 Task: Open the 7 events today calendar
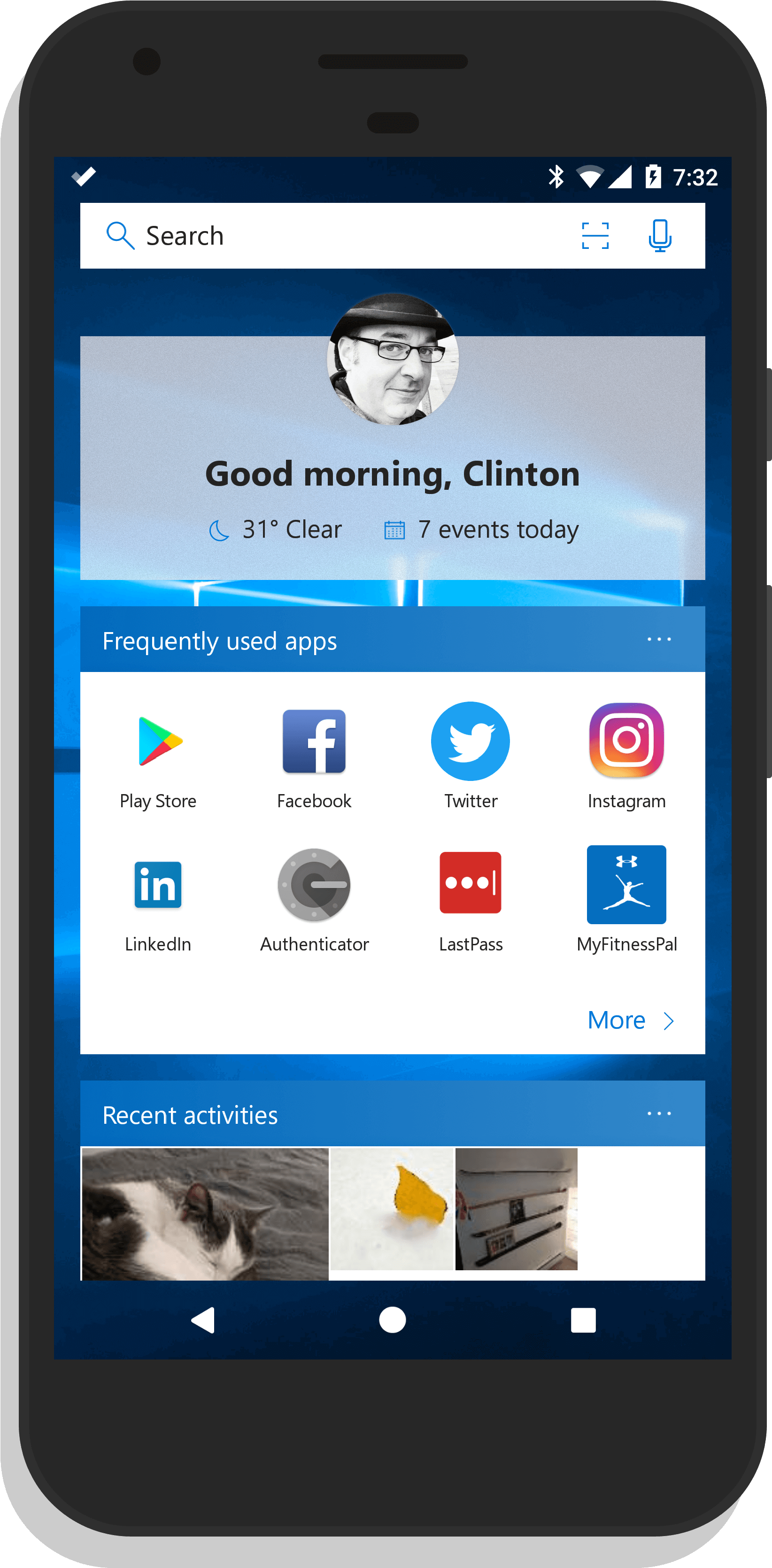(x=481, y=530)
